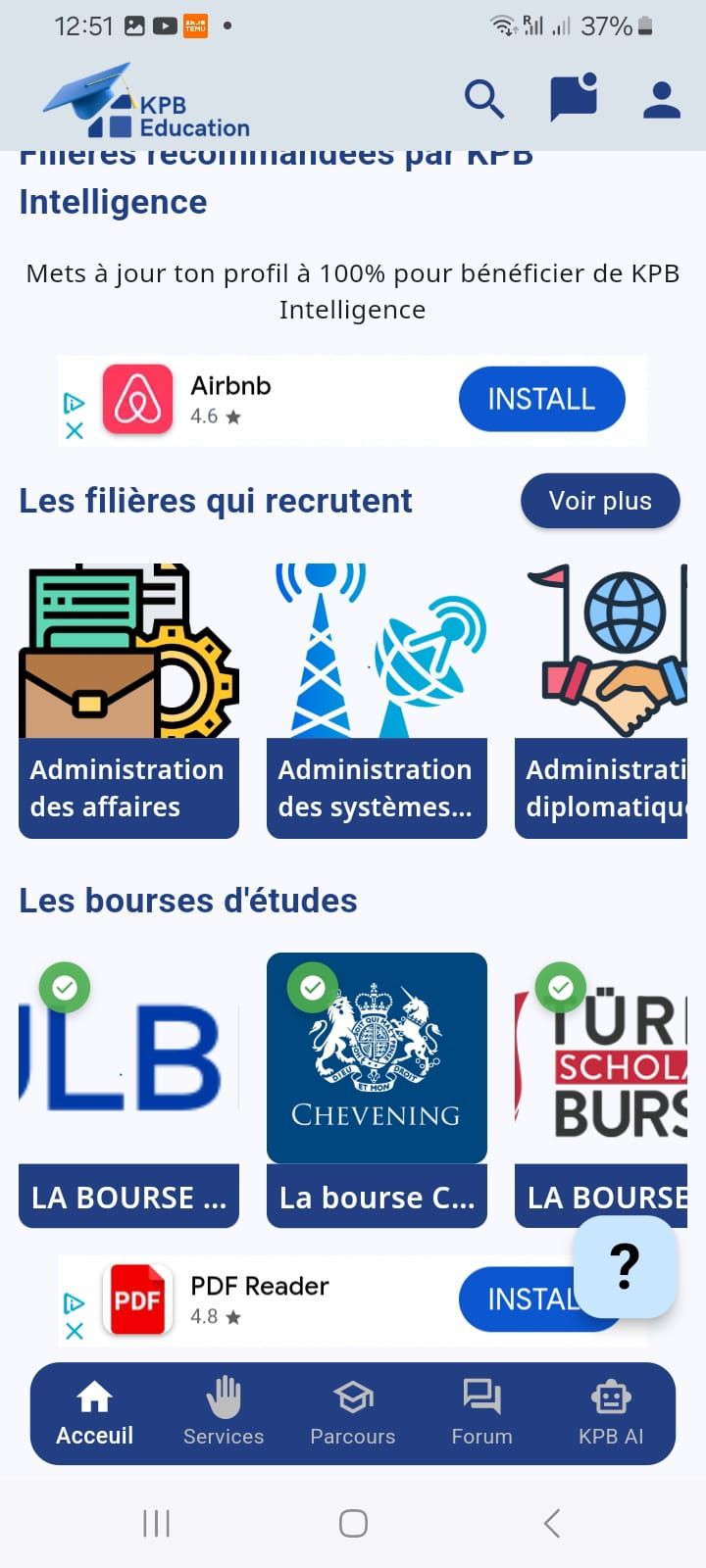Switch to the Services tab
Image resolution: width=706 pixels, height=1568 pixels.
tap(224, 1413)
